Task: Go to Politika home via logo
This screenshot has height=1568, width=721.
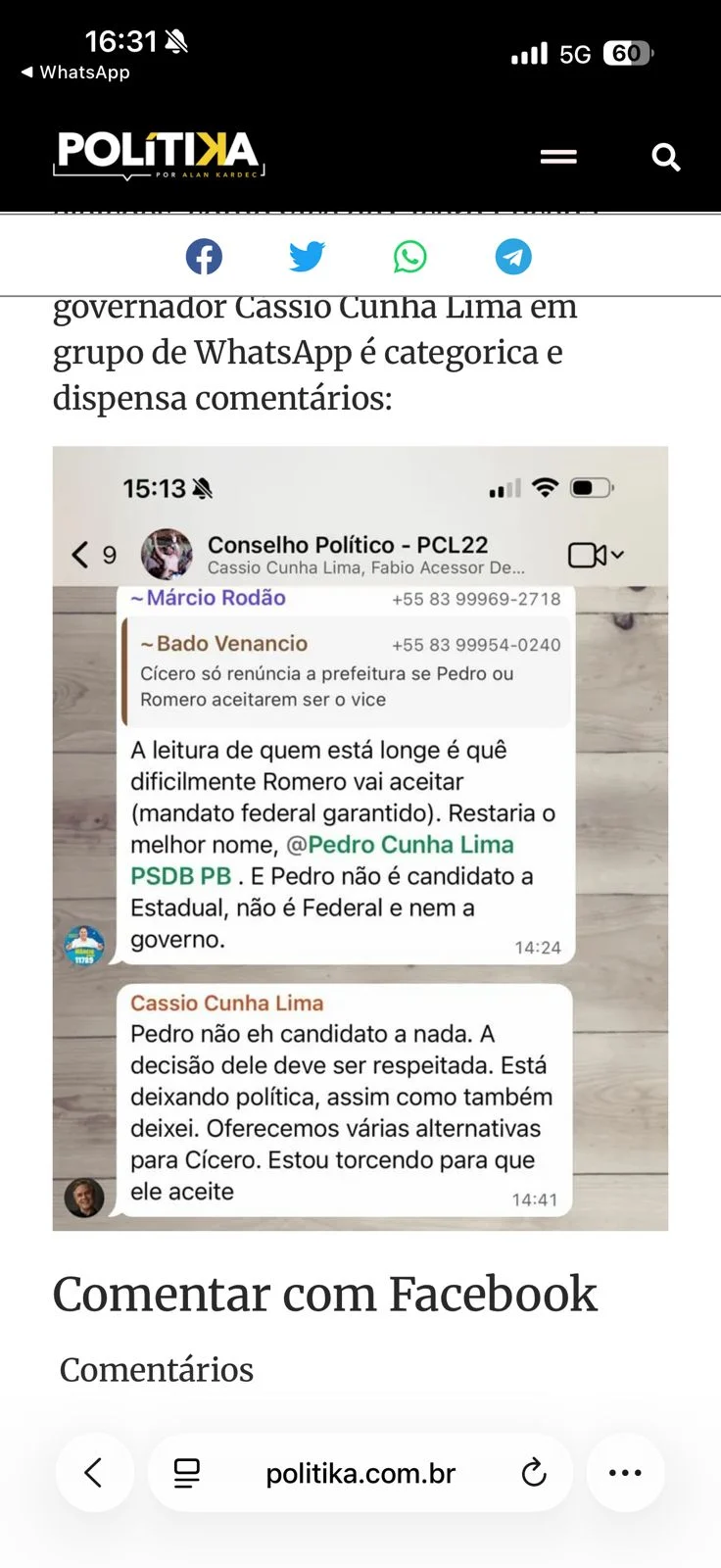Action: [159, 155]
